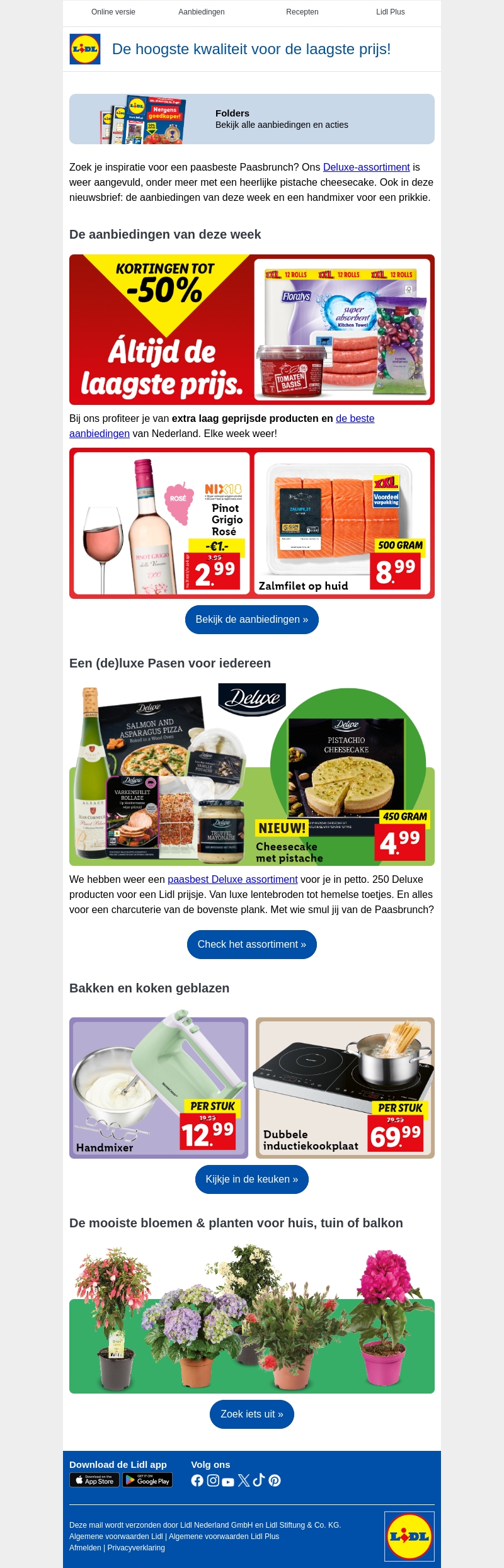Get the Lidl app on Google Play
Screen dimensions: 504x1568
click(147, 1480)
